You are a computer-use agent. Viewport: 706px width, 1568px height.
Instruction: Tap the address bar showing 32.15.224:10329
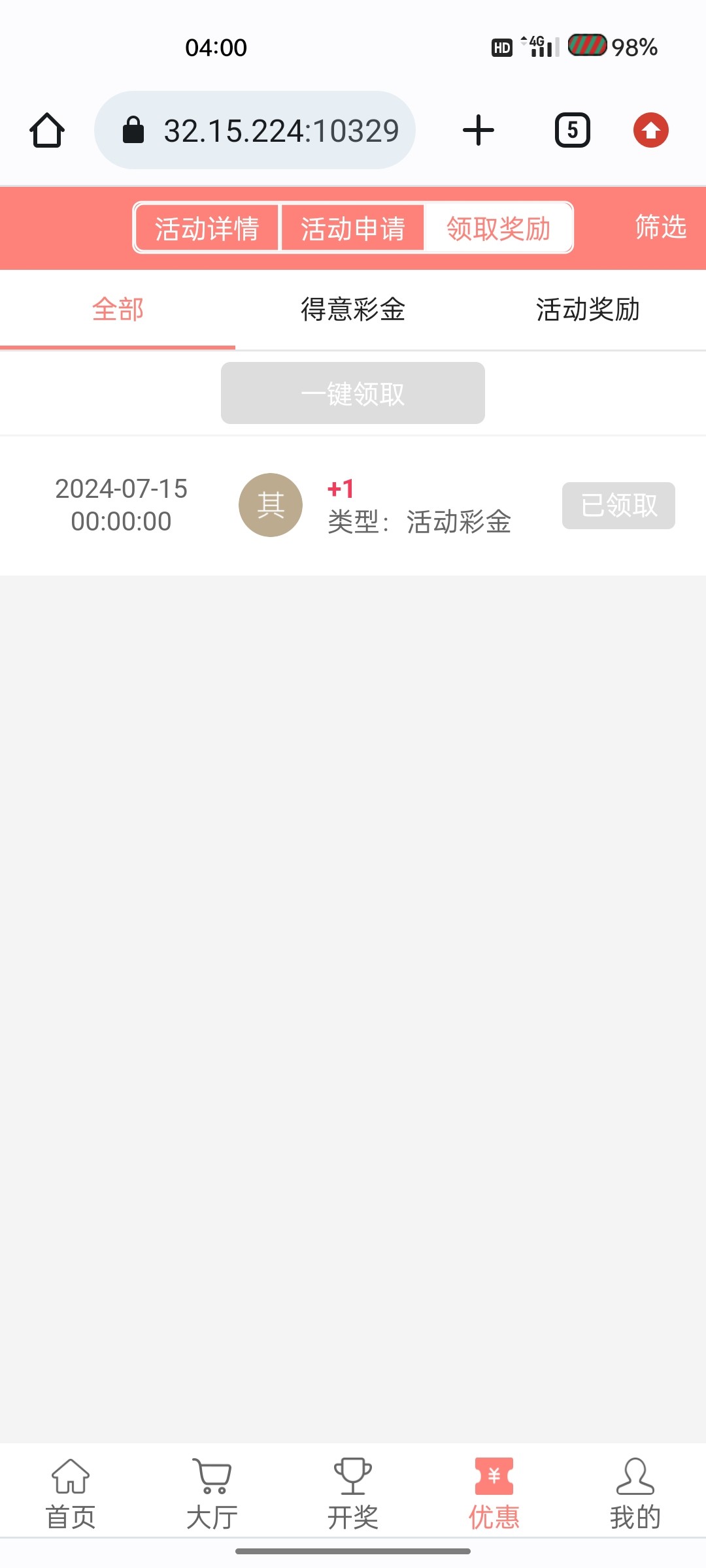pyautogui.click(x=255, y=130)
